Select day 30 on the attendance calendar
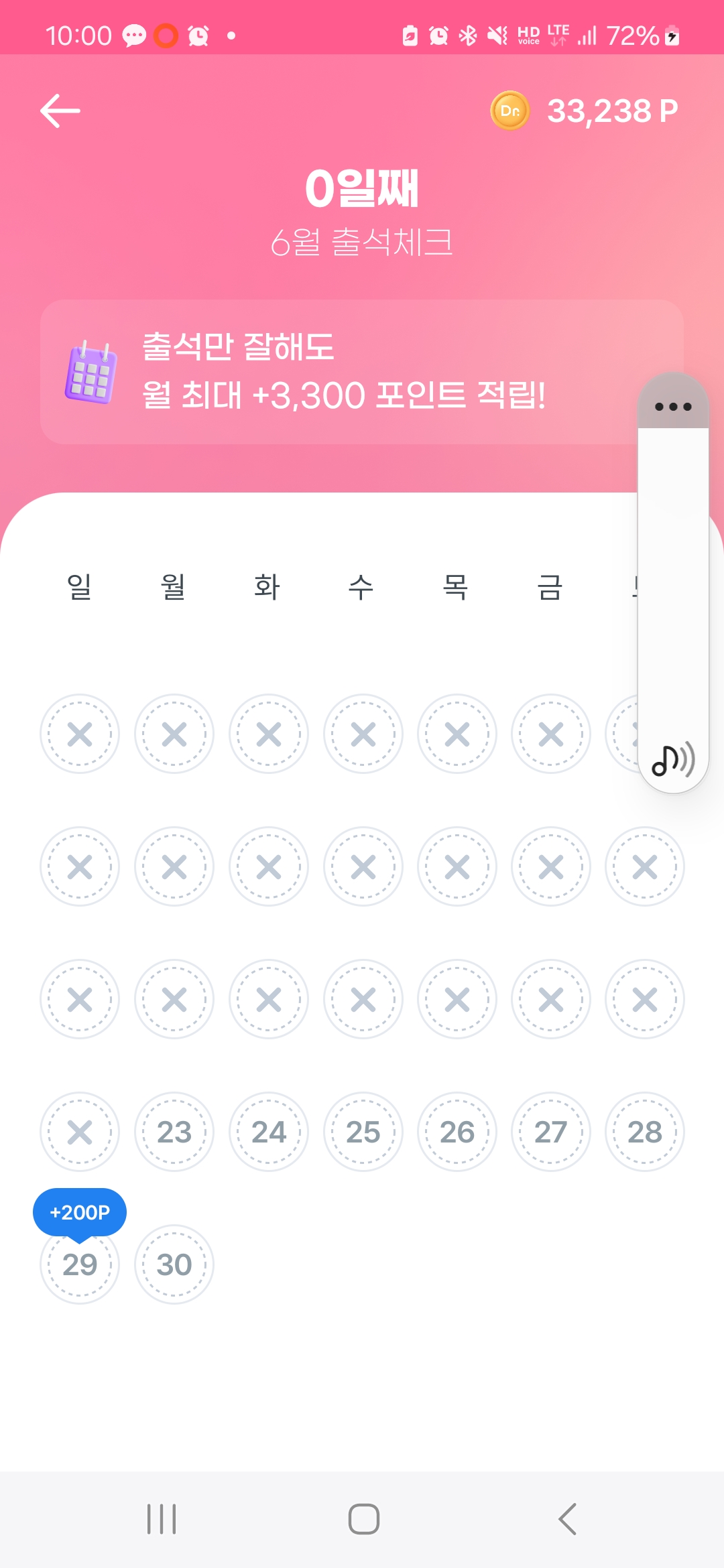The image size is (724, 1568). (174, 1264)
